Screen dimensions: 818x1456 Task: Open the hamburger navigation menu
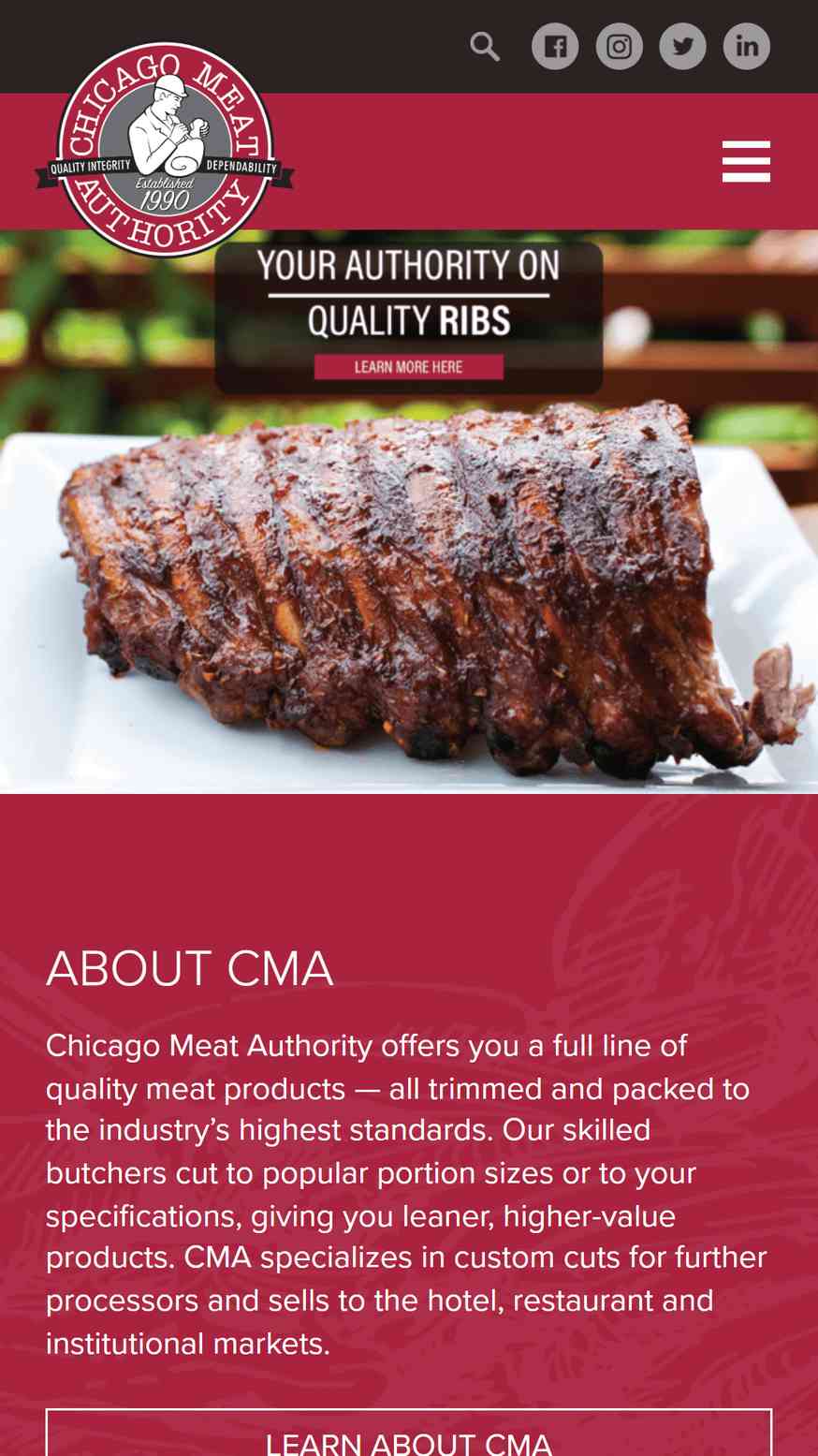pyautogui.click(x=746, y=162)
